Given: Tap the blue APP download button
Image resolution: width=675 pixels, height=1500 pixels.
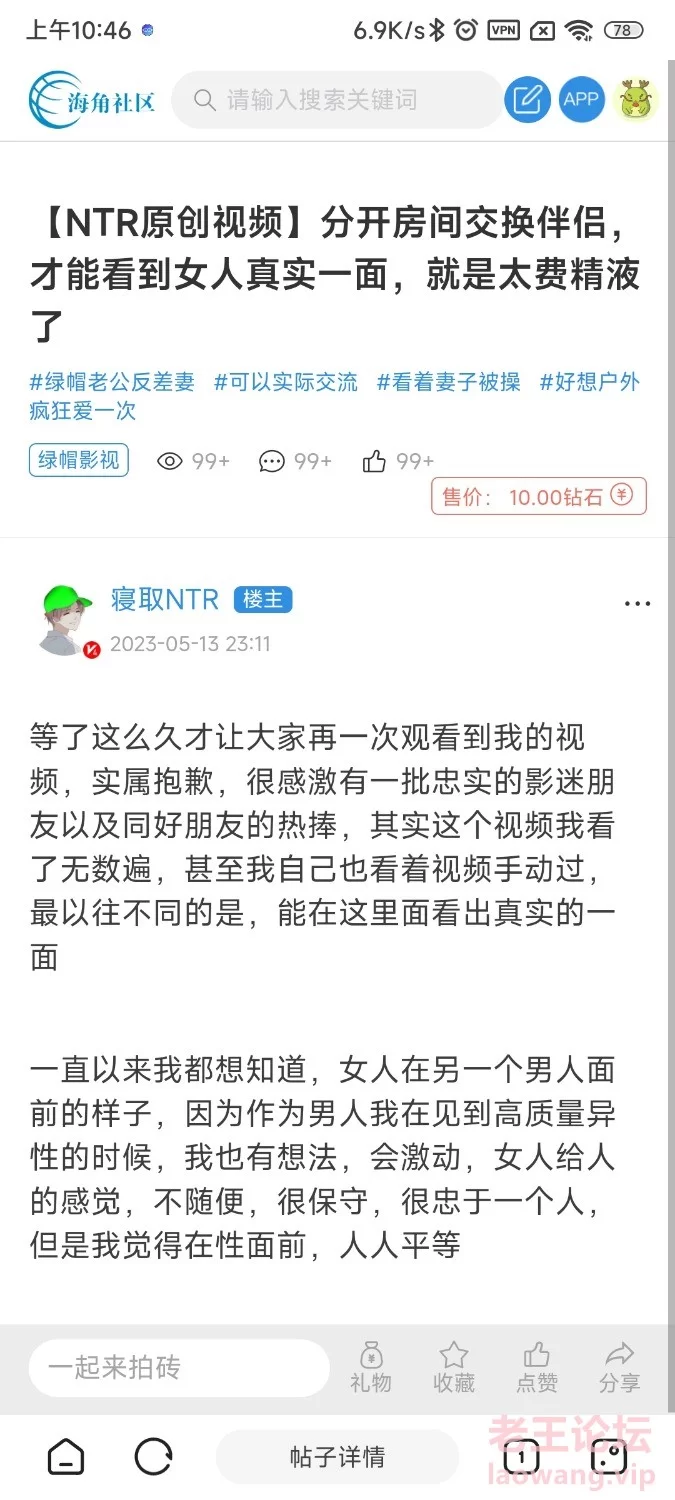Looking at the screenshot, I should point(581,100).
